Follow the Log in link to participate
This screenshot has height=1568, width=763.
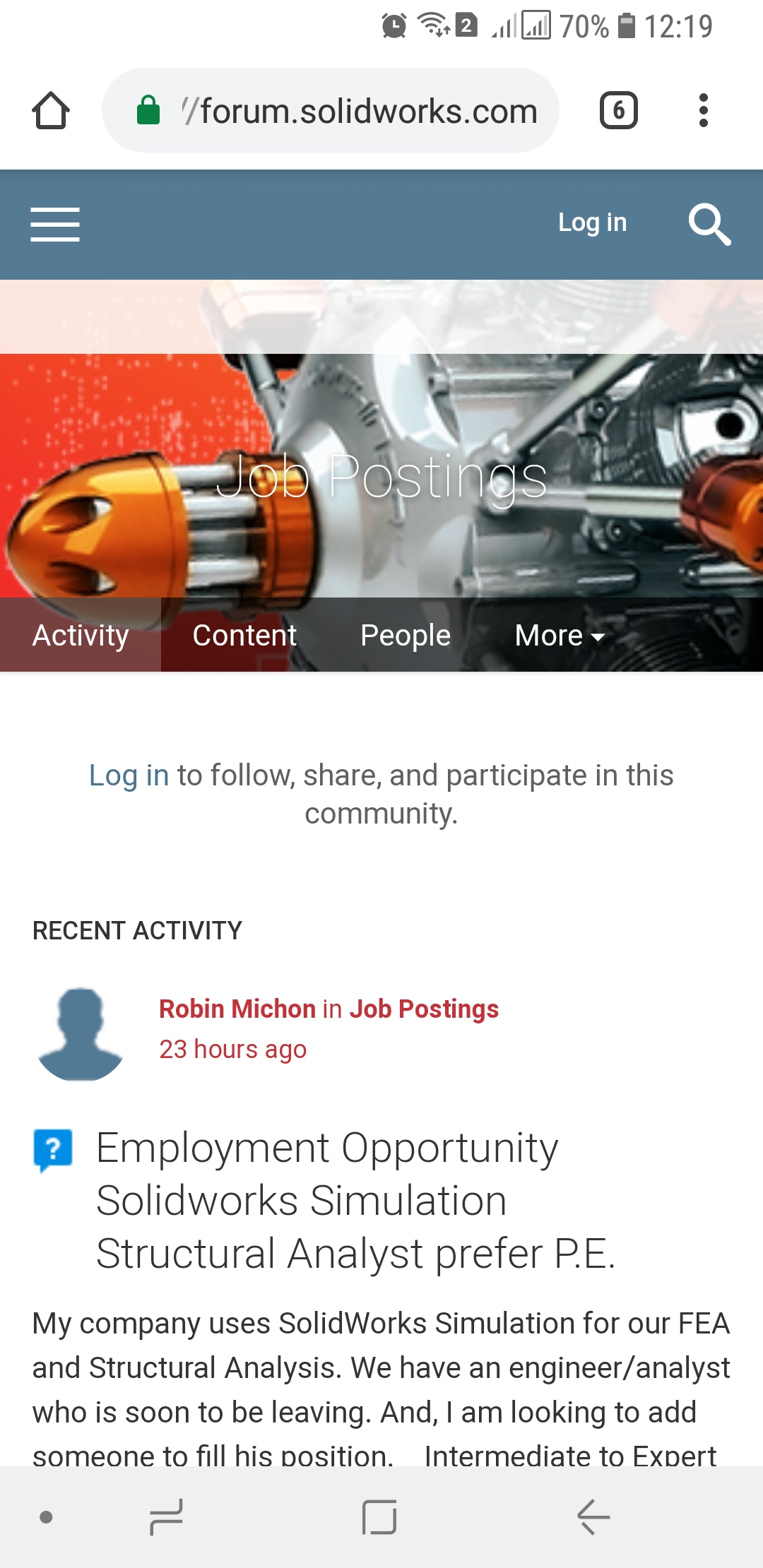[129, 776]
